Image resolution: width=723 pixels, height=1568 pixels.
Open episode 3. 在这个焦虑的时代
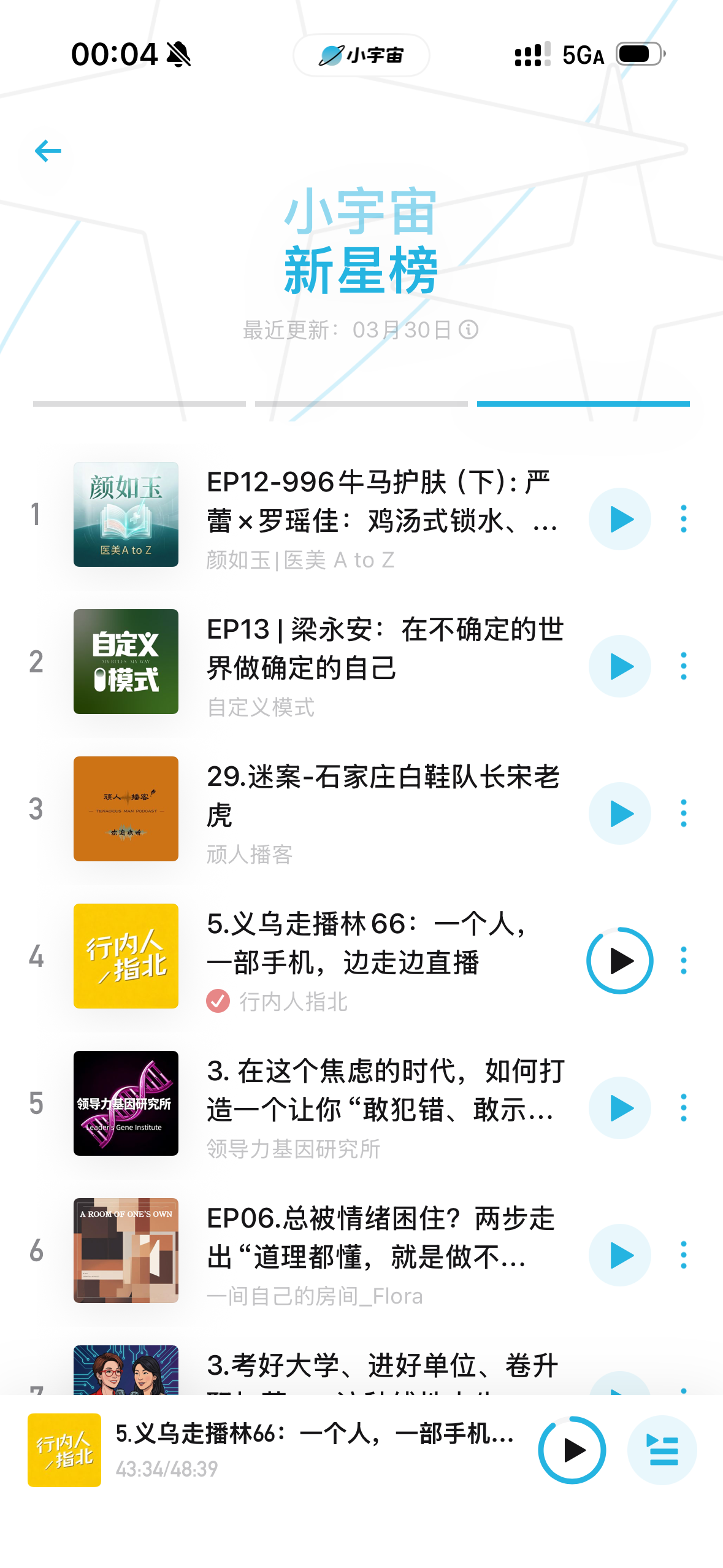pos(385,1090)
